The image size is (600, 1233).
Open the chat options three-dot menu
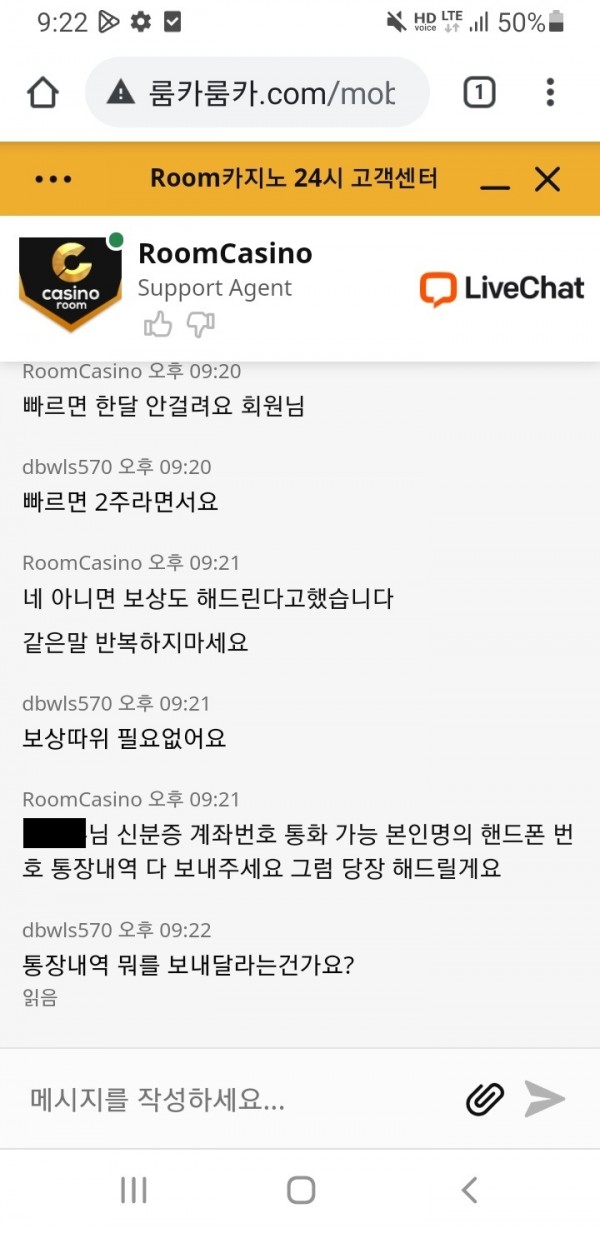[x=53, y=179]
